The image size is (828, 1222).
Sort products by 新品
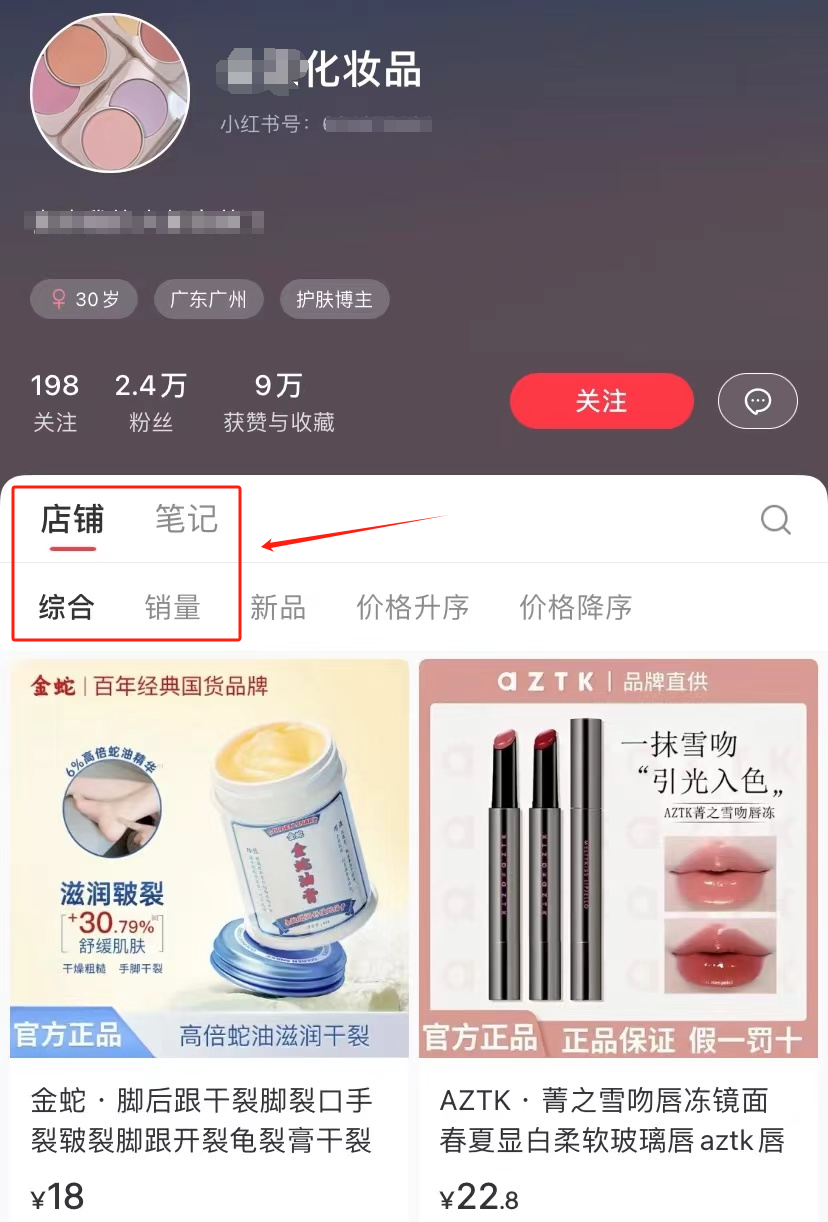pos(278,607)
